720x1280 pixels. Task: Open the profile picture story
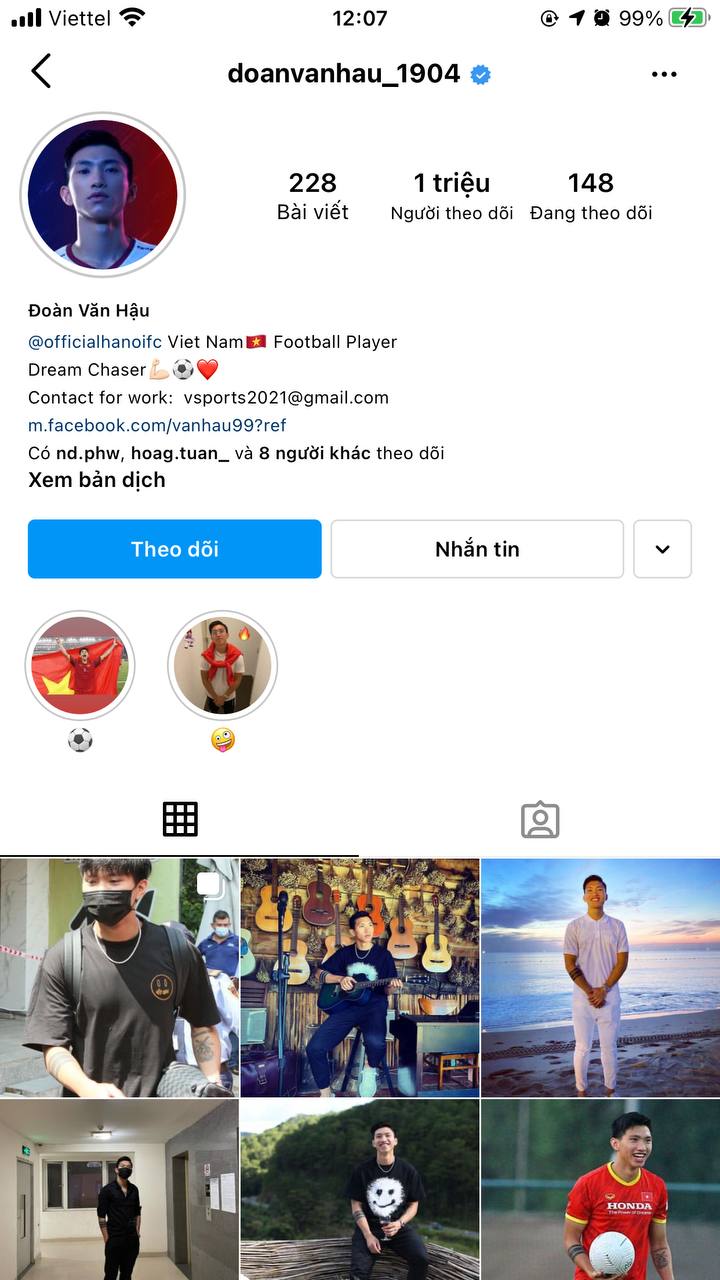pos(103,195)
